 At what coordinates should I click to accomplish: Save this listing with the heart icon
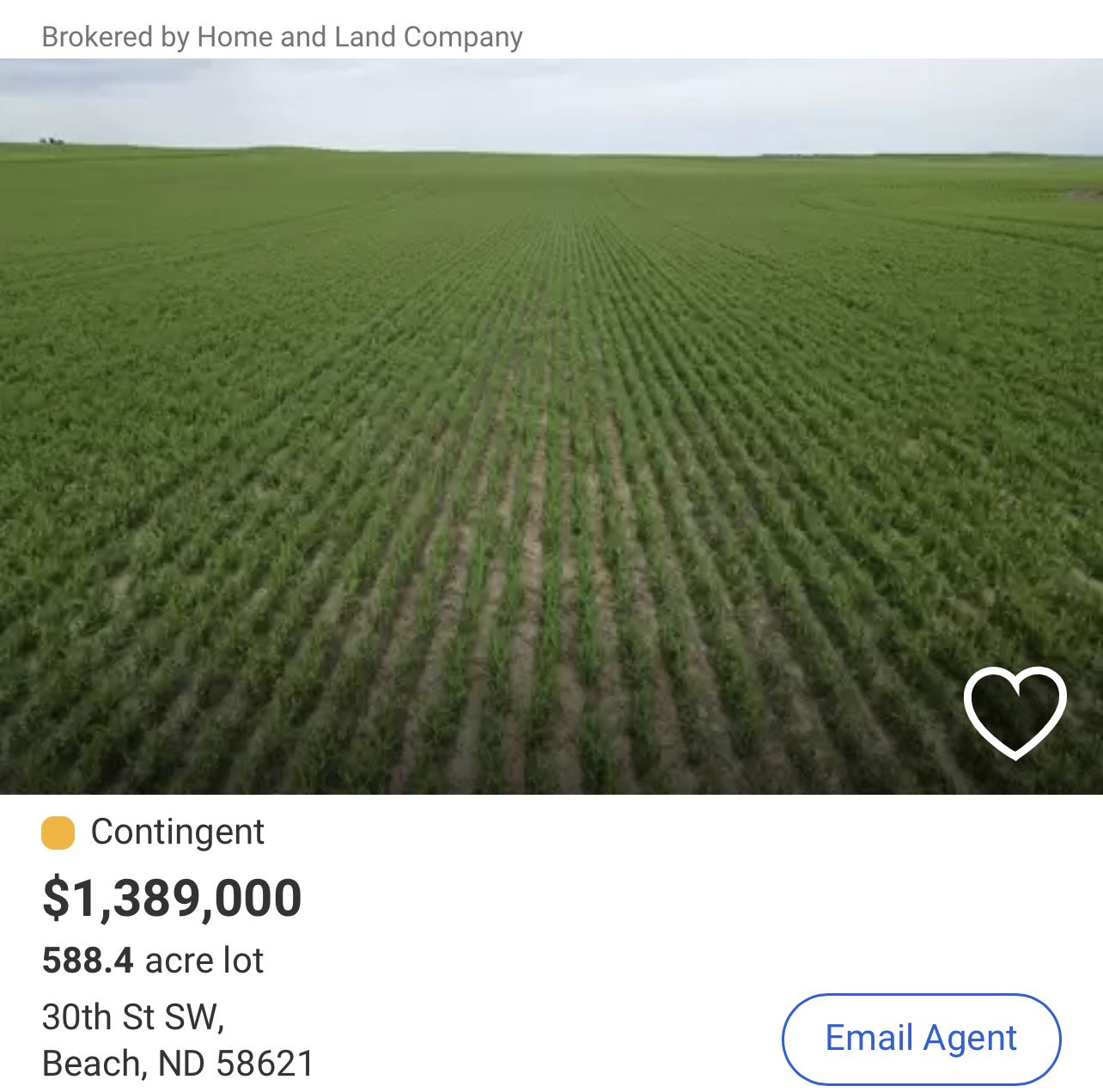1015,711
